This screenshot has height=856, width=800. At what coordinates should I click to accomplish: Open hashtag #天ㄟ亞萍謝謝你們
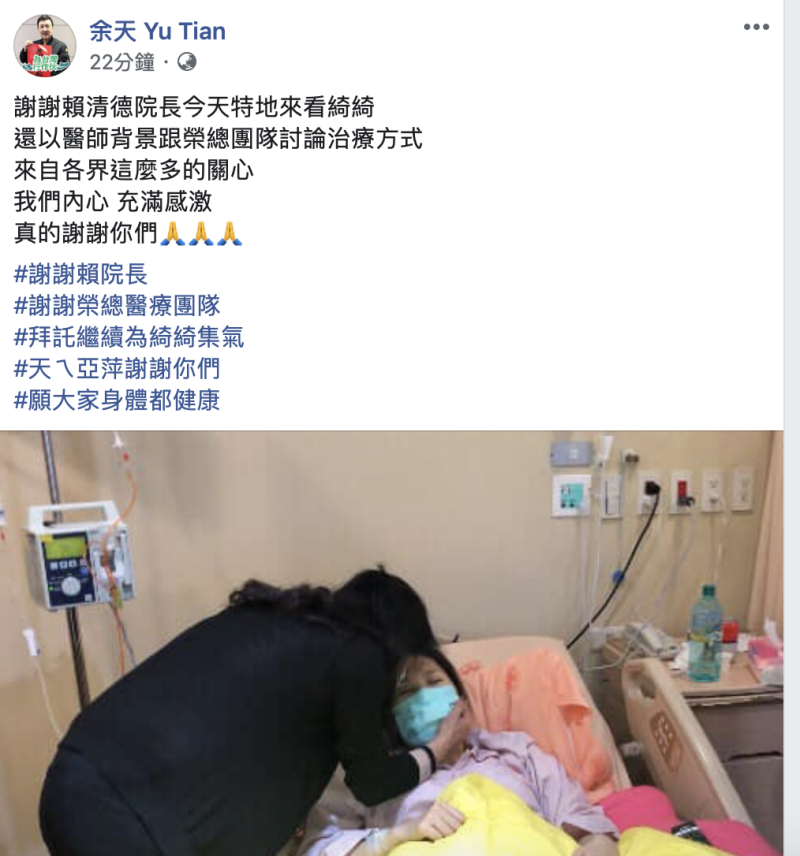pyautogui.click(x=117, y=369)
